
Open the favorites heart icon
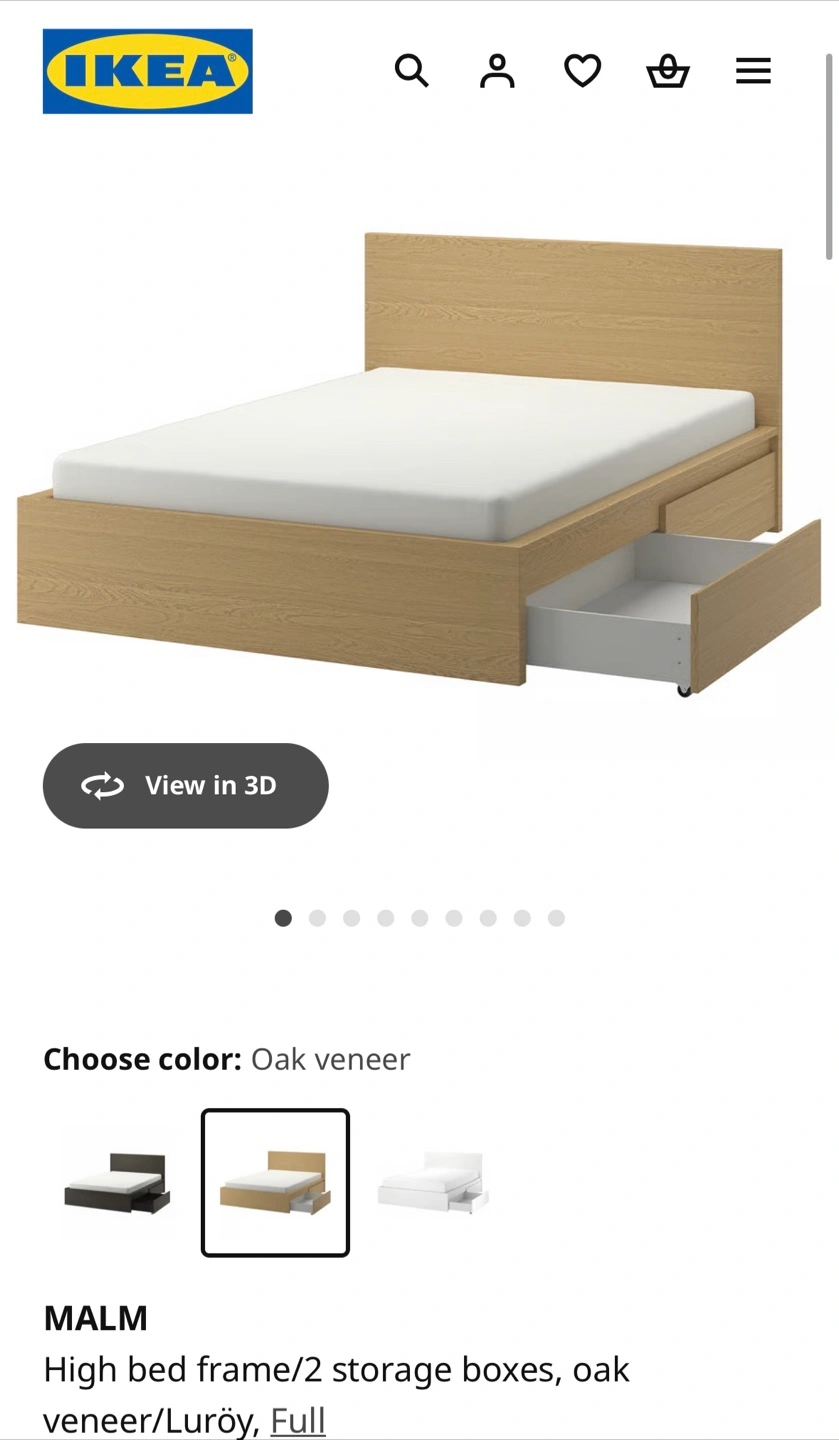pyautogui.click(x=582, y=71)
